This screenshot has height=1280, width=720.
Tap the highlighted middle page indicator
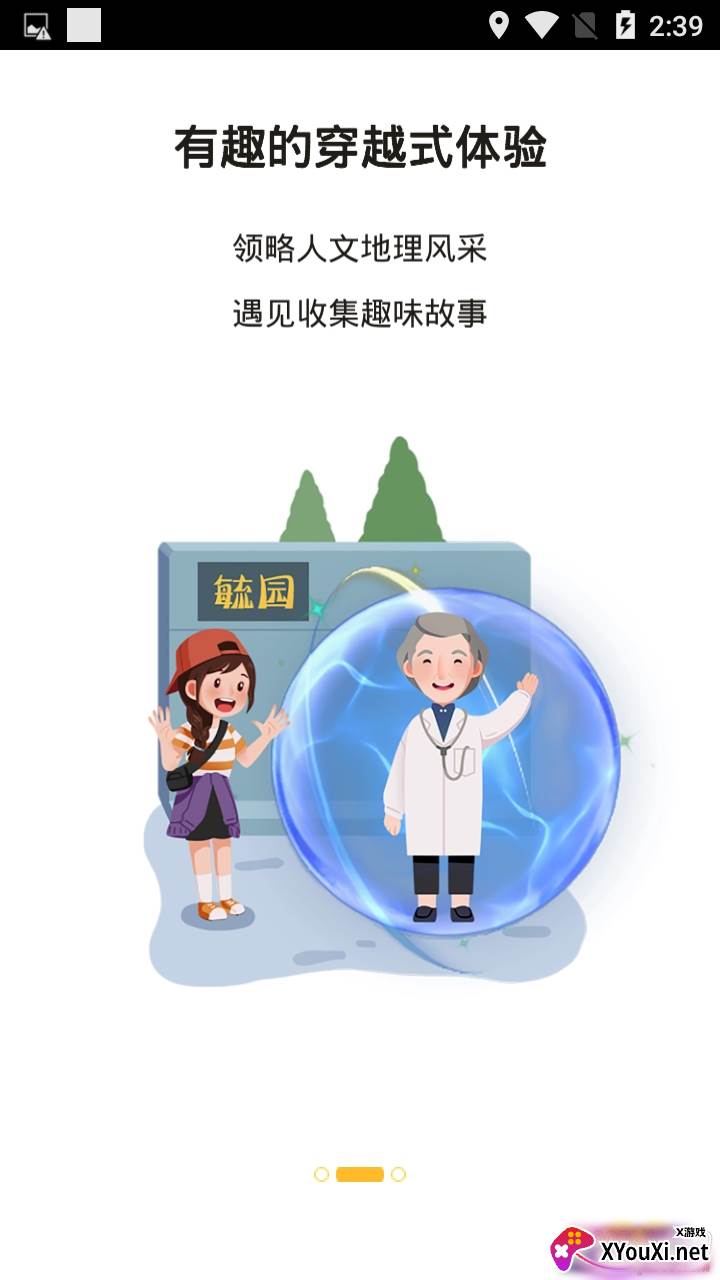360,1174
